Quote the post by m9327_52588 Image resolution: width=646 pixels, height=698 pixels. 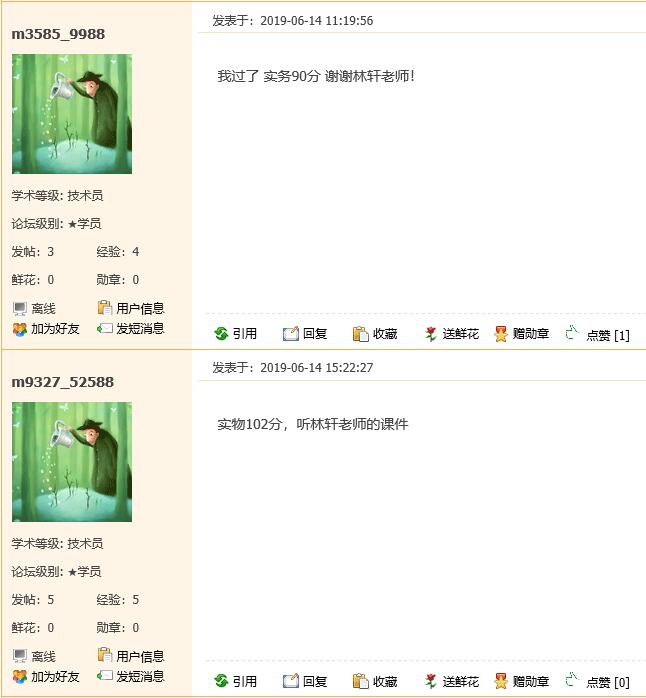[x=244, y=682]
